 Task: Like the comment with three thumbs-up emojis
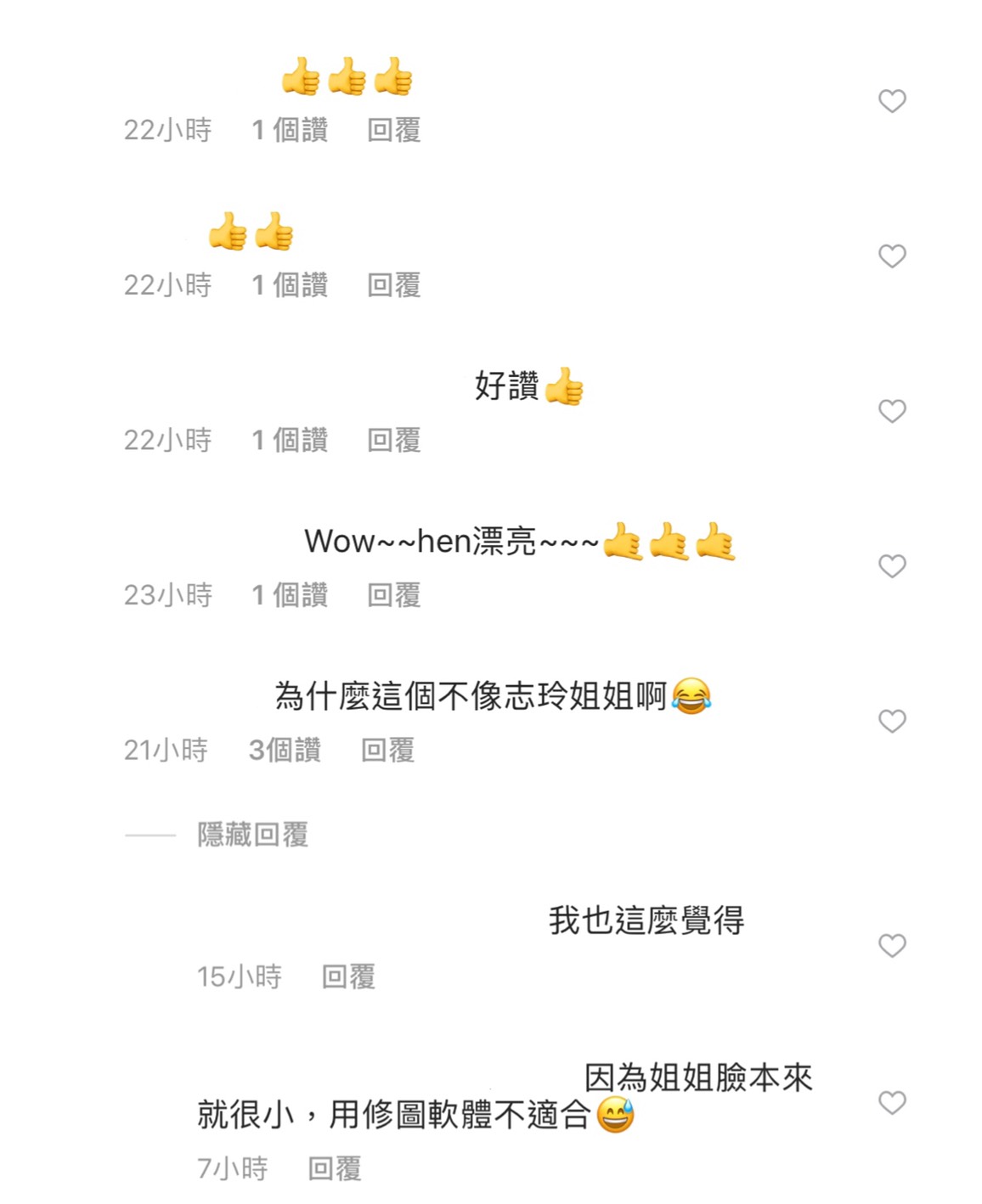[892, 101]
